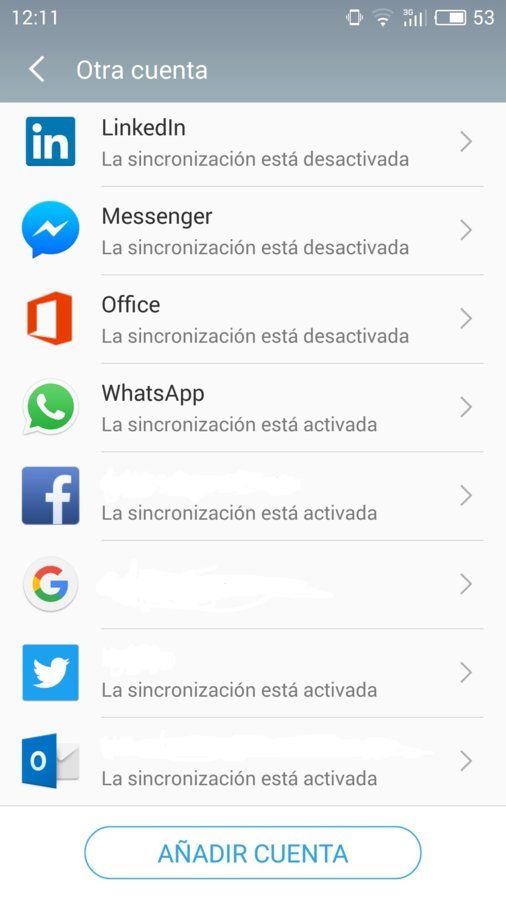Screen dimensions: 506x899
Task: Open the Facebook account row
Action: [253, 496]
